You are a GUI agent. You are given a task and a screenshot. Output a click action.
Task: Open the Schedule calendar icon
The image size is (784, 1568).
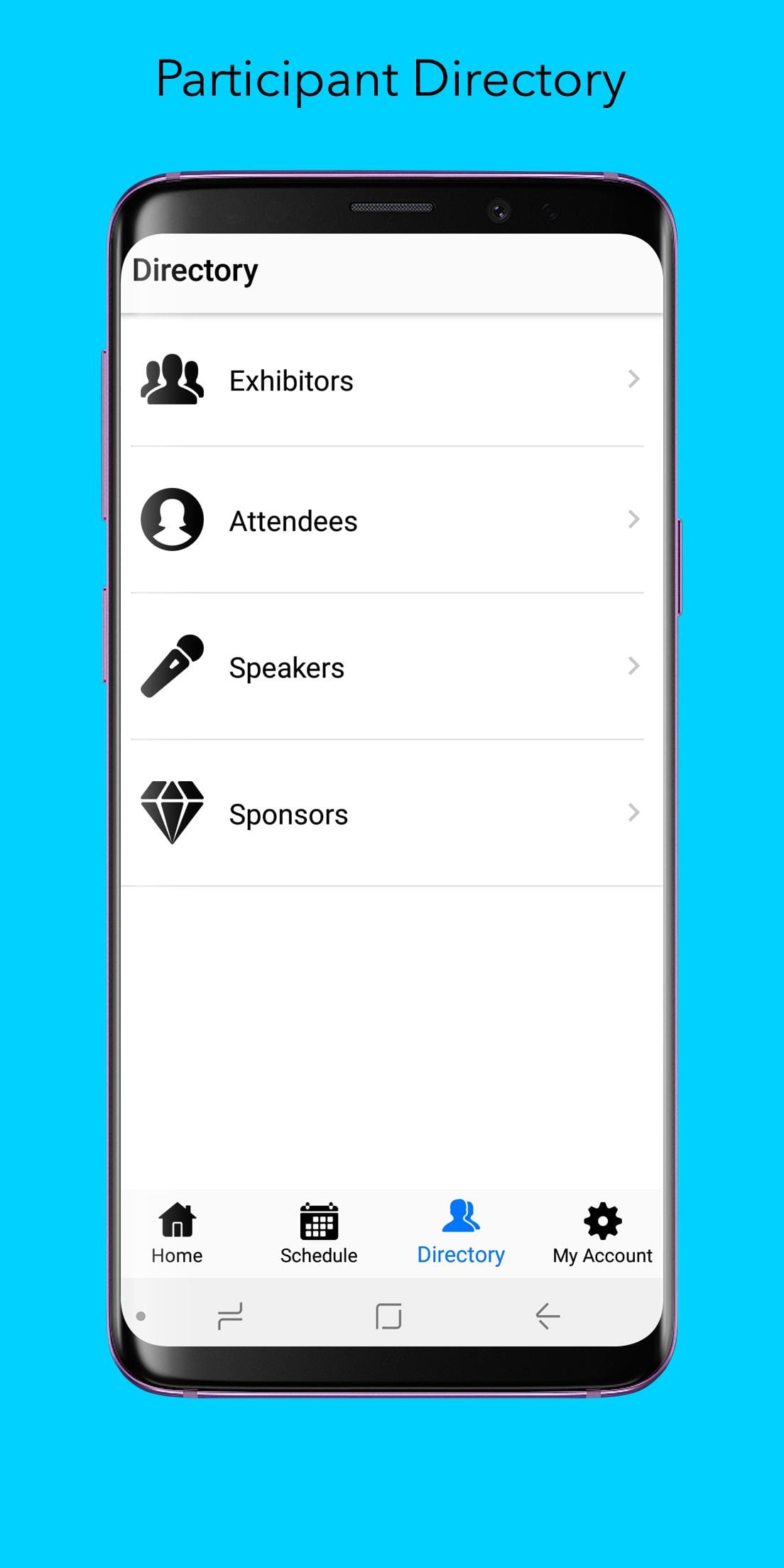[x=318, y=1217]
